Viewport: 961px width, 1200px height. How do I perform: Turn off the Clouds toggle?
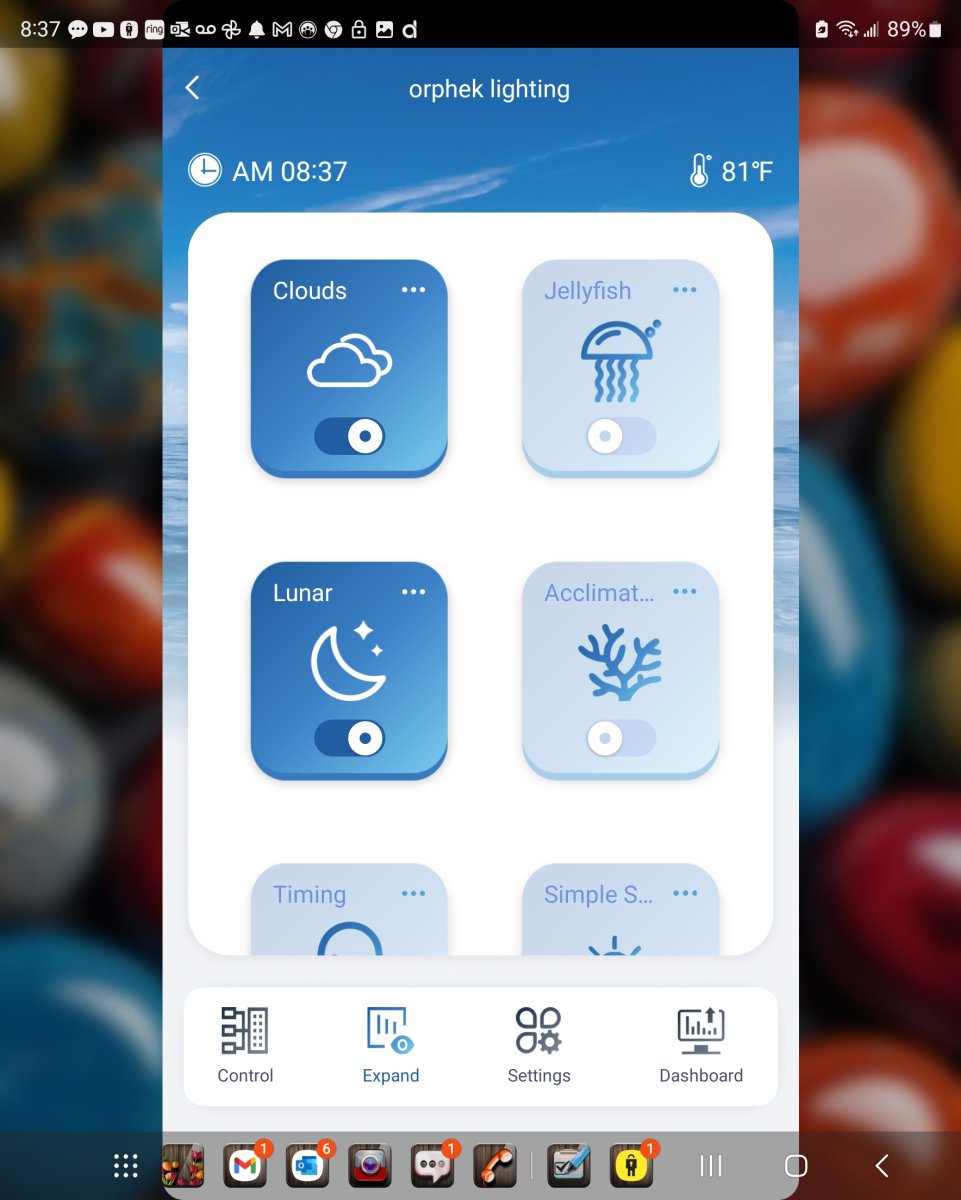point(349,437)
